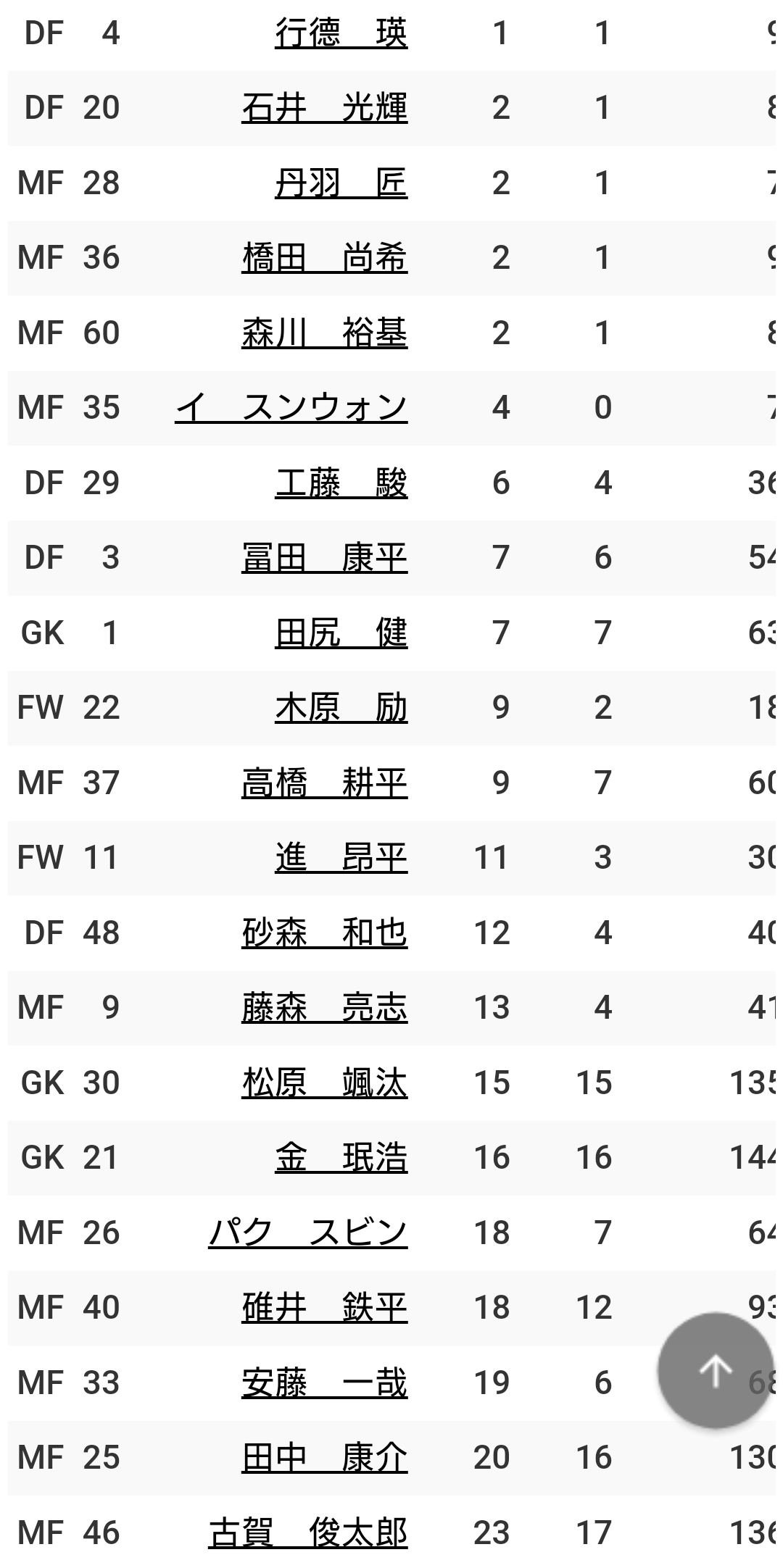Open イ スンウォン player link
This screenshot has height=1568, width=783.
point(291,408)
